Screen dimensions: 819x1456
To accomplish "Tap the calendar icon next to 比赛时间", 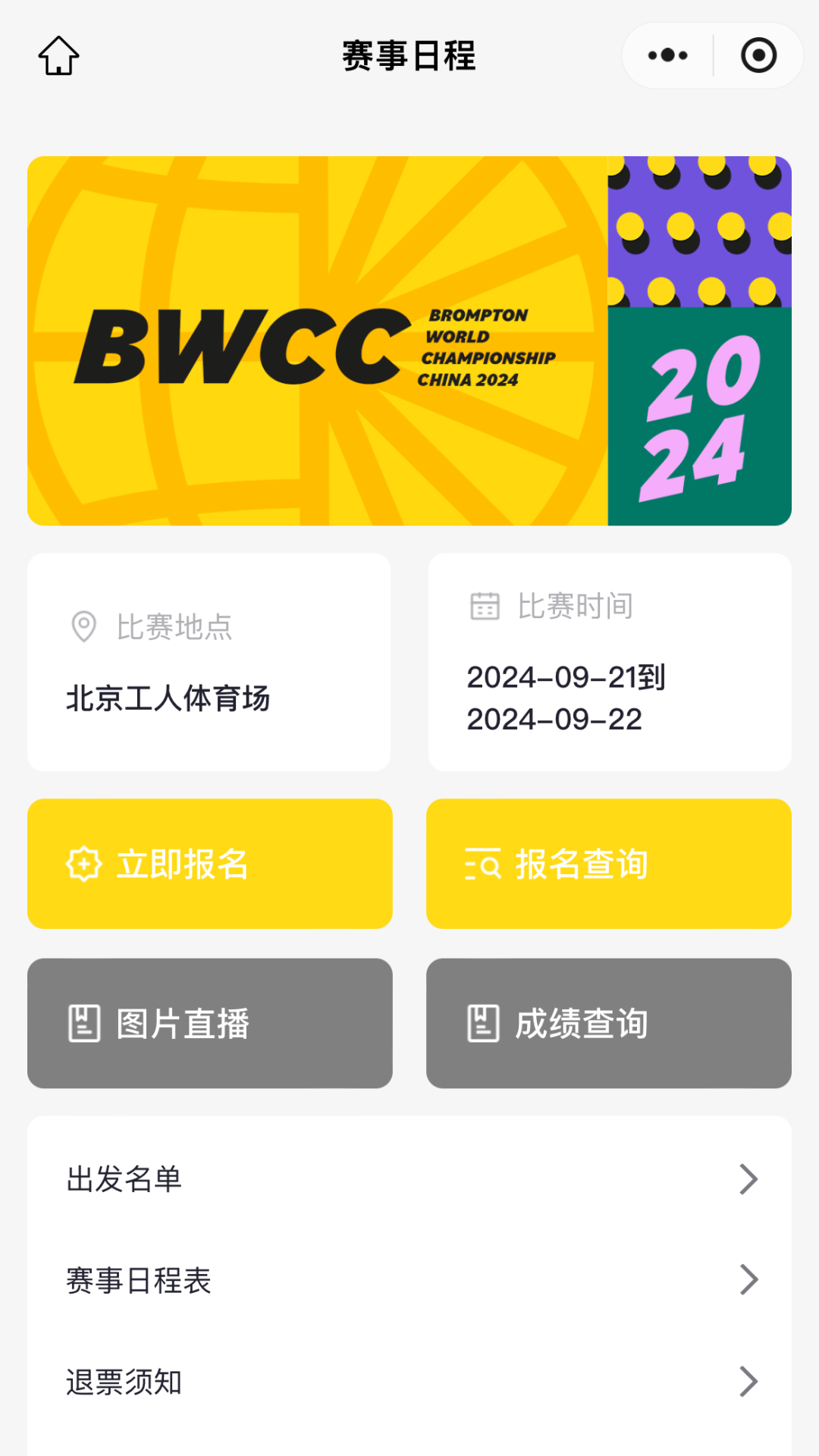I will (x=485, y=604).
